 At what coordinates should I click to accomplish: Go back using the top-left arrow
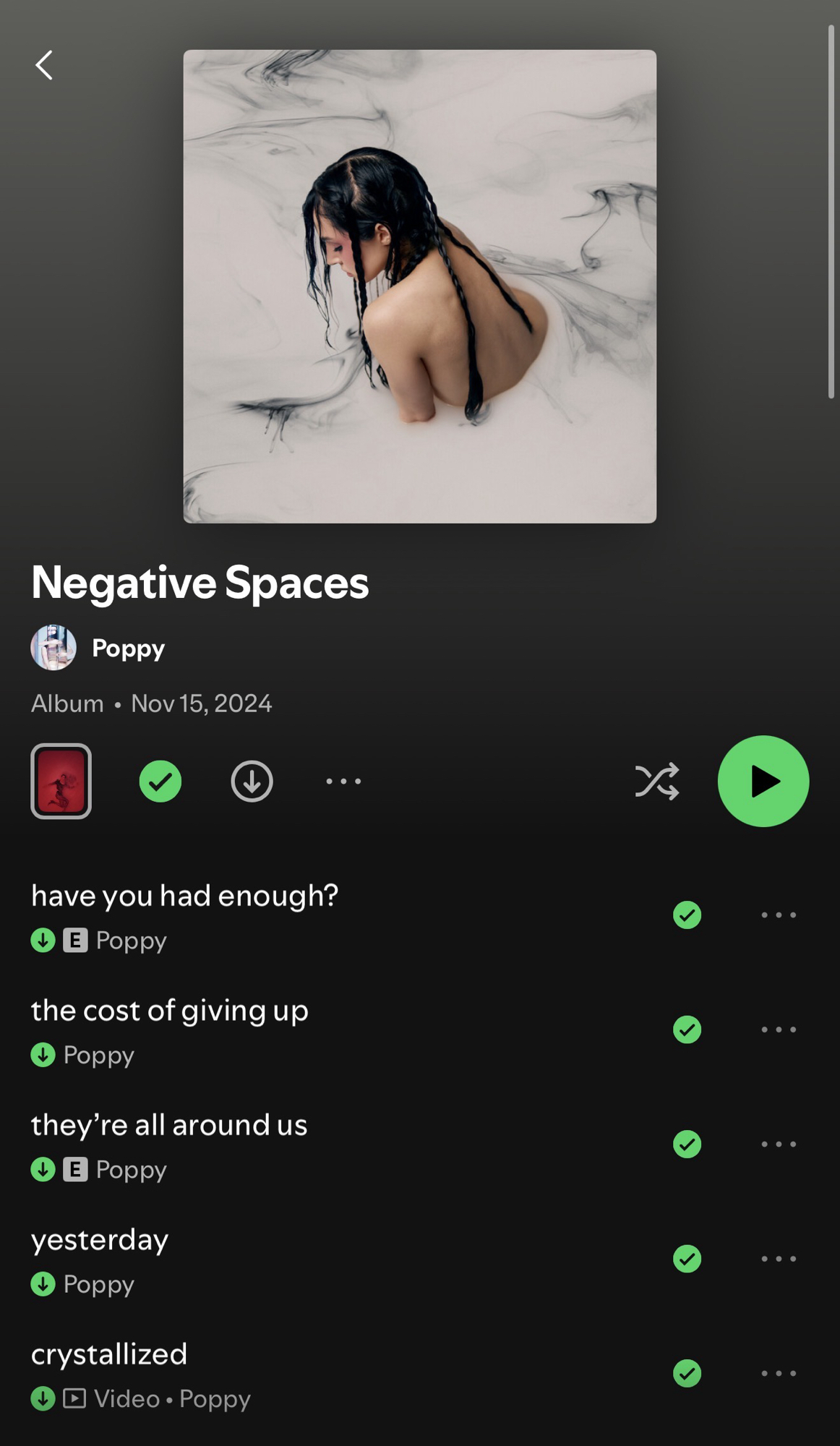44,65
